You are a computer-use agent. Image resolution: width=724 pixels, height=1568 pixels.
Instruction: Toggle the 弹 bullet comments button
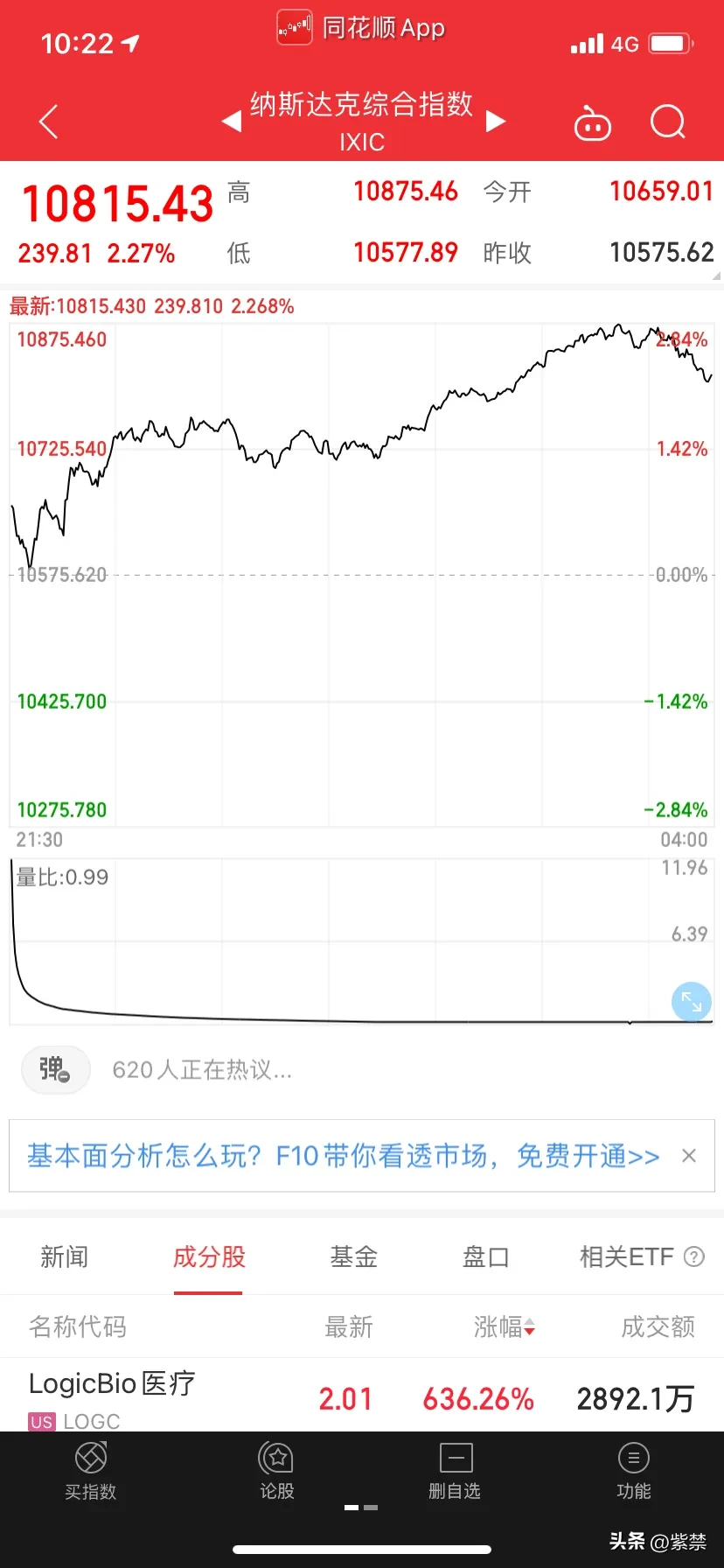click(x=55, y=1069)
